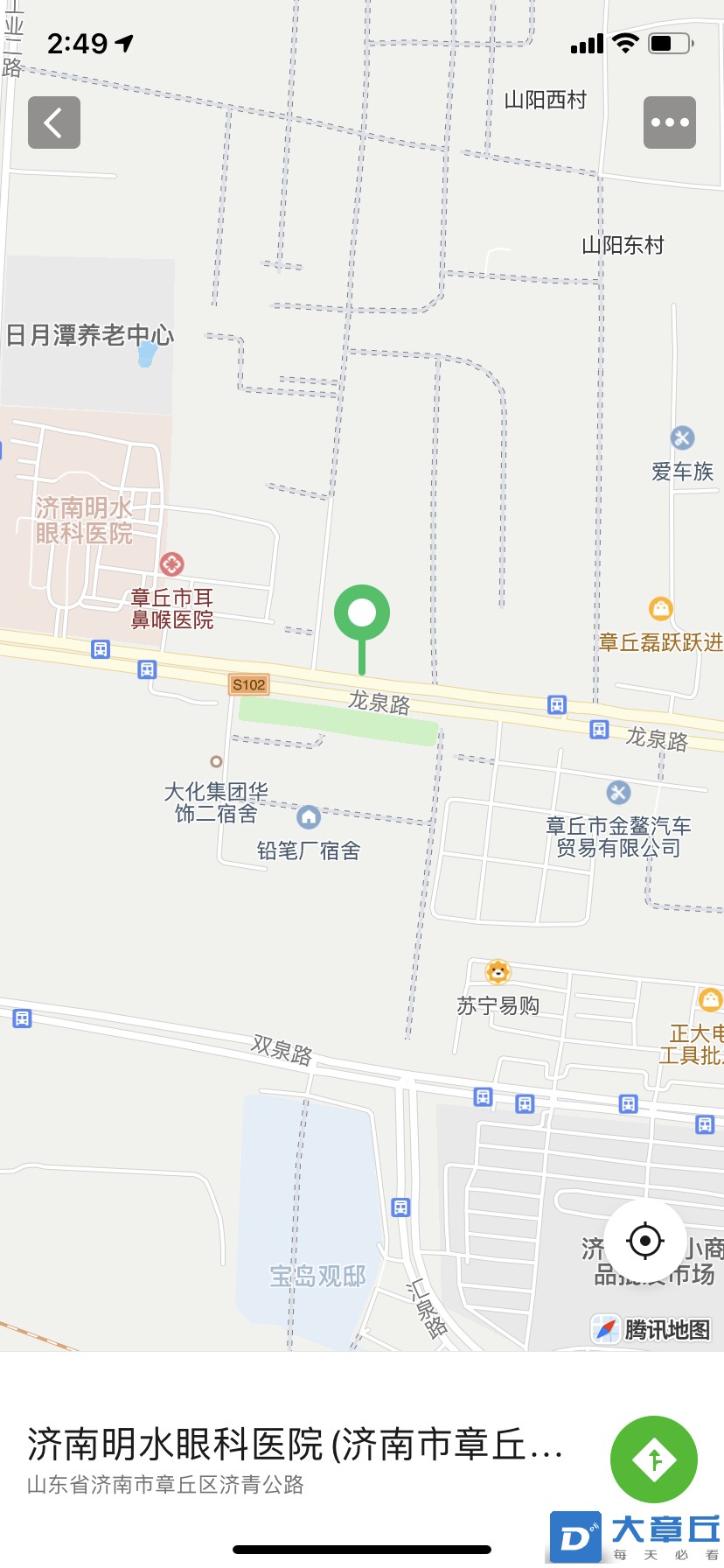Start navigation with the green directions button
Image resolution: width=724 pixels, height=1568 pixels.
[x=654, y=1459]
